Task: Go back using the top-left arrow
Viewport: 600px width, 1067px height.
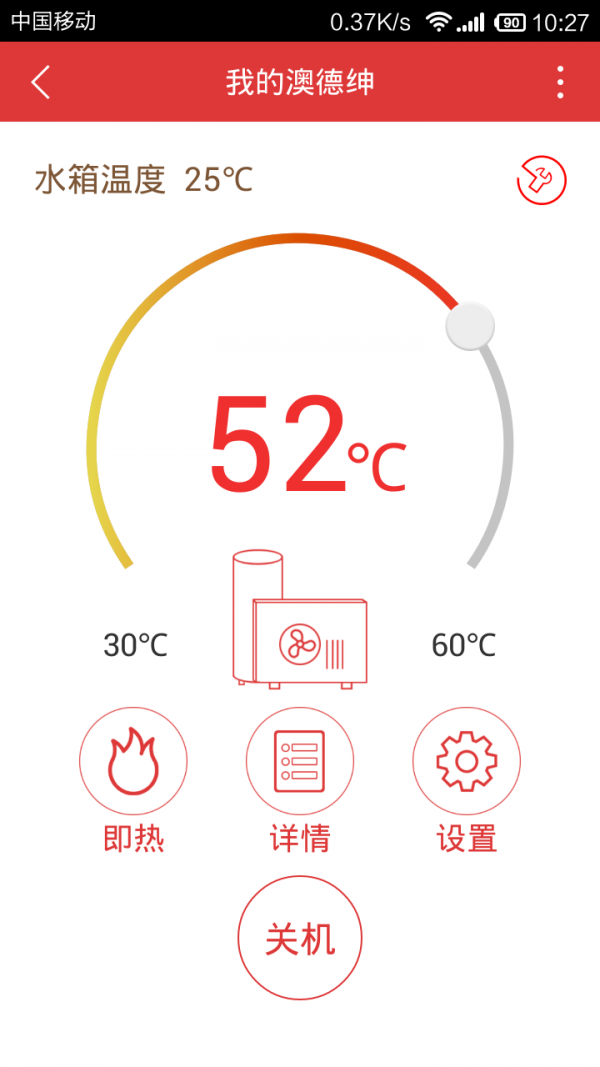Action: point(40,82)
